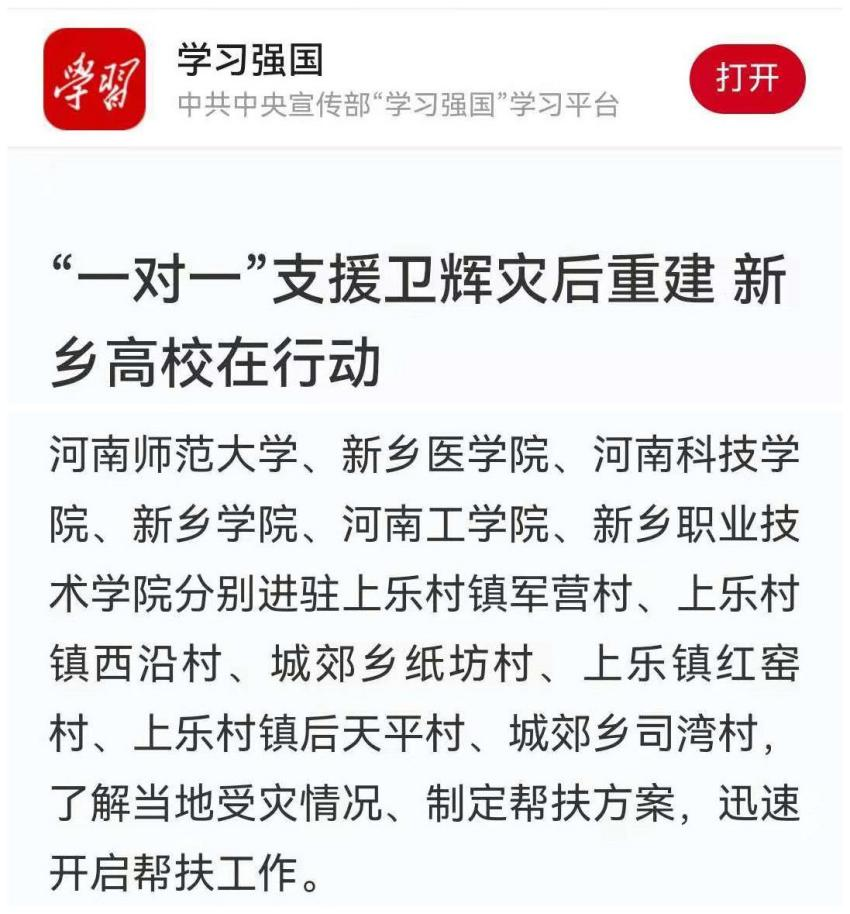
Task: Tap the red 打开 button
Action: click(x=747, y=78)
